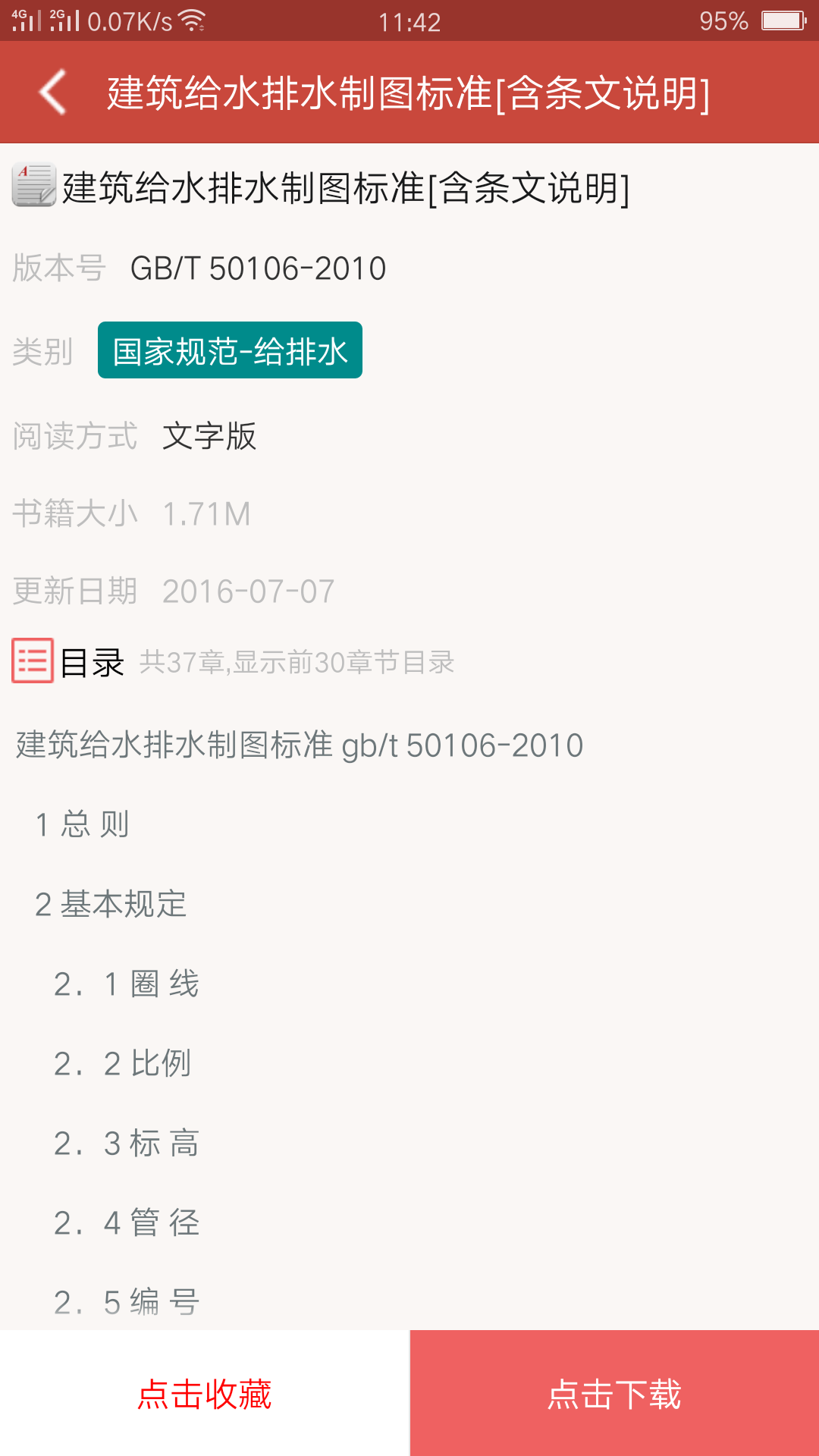The image size is (819, 1456).
Task: Select the 国家规范-给排水 category tag
Action: pyautogui.click(x=230, y=350)
